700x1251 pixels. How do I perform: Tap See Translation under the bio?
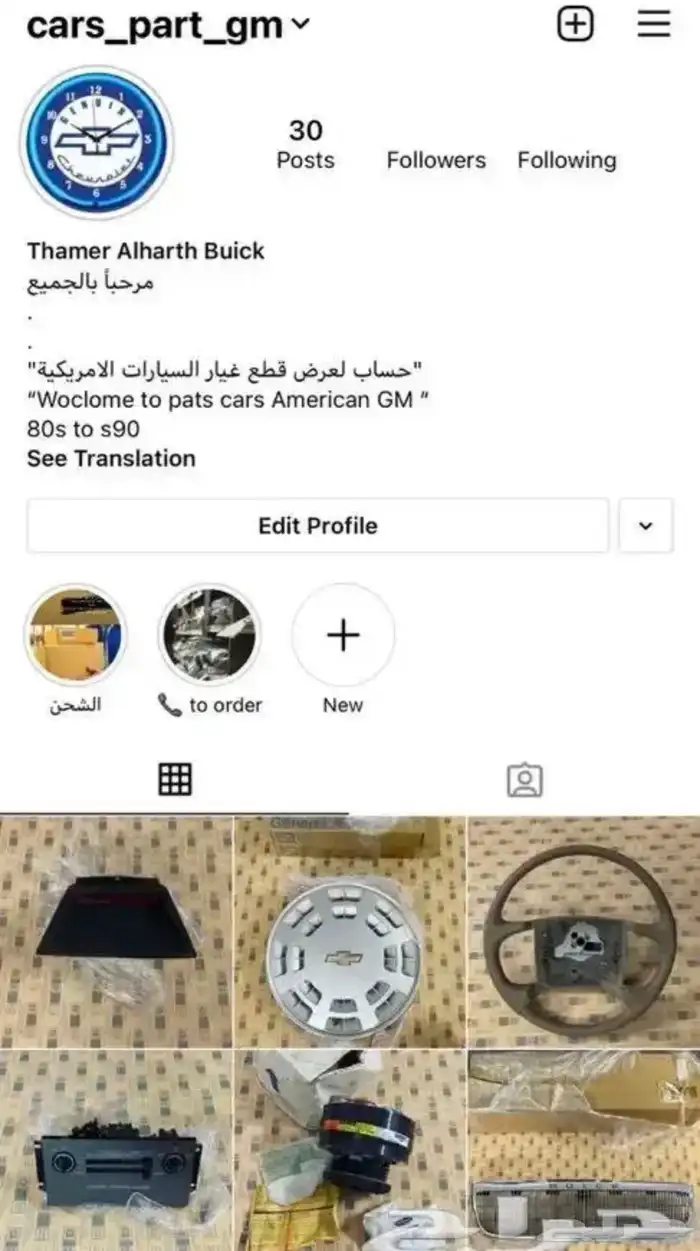click(111, 459)
